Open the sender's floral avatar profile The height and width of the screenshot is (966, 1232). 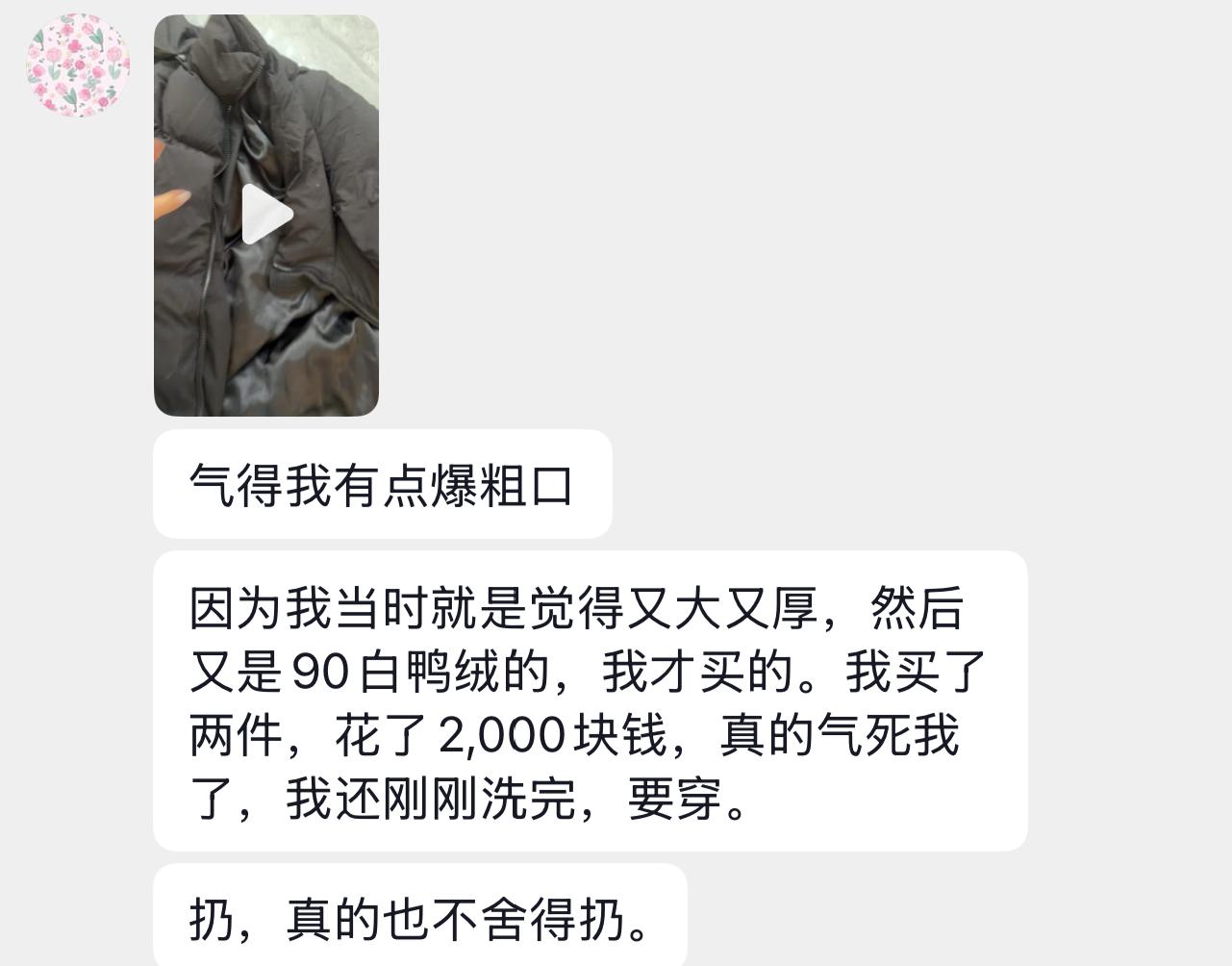click(78, 66)
